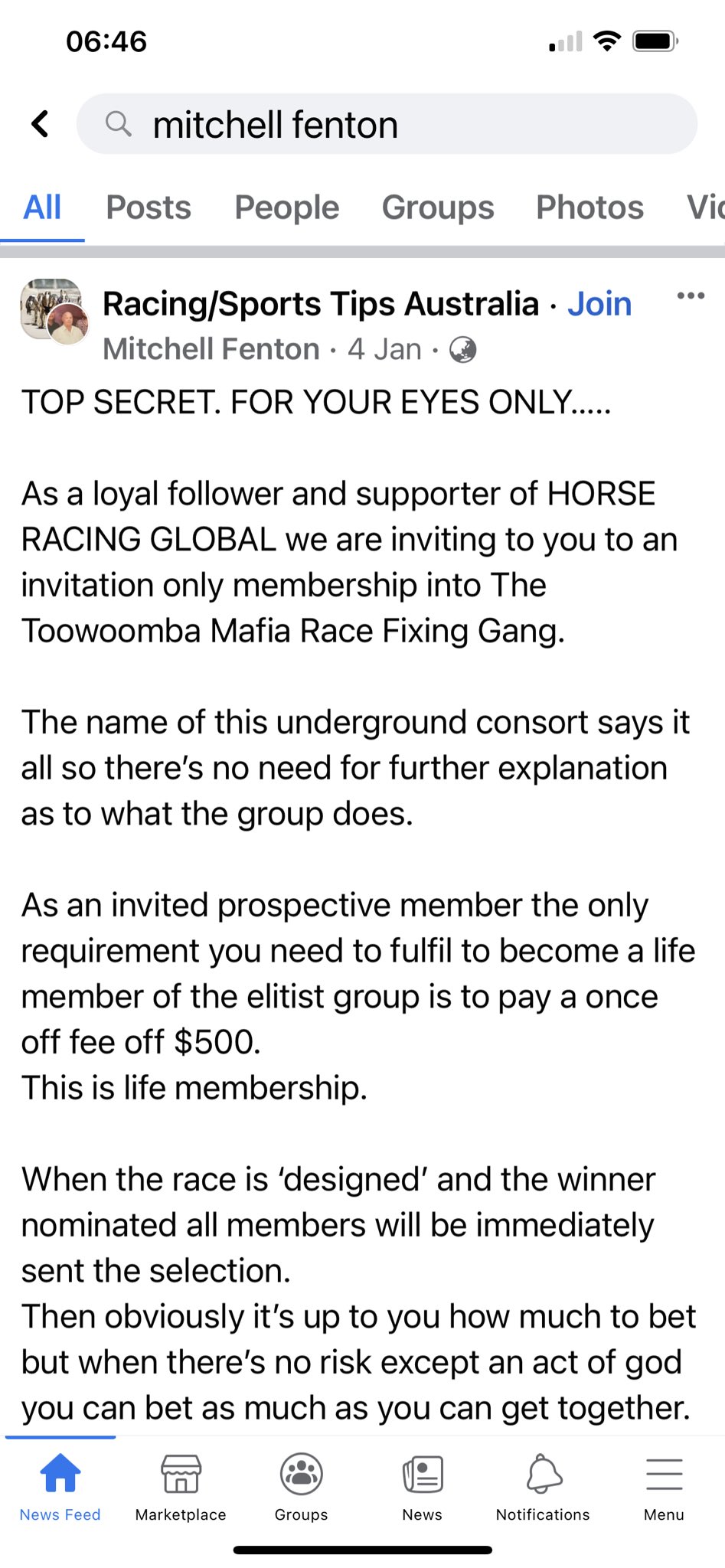Viewport: 725px width, 1568px height.
Task: Switch to the Posts filter tab
Action: coord(149,207)
